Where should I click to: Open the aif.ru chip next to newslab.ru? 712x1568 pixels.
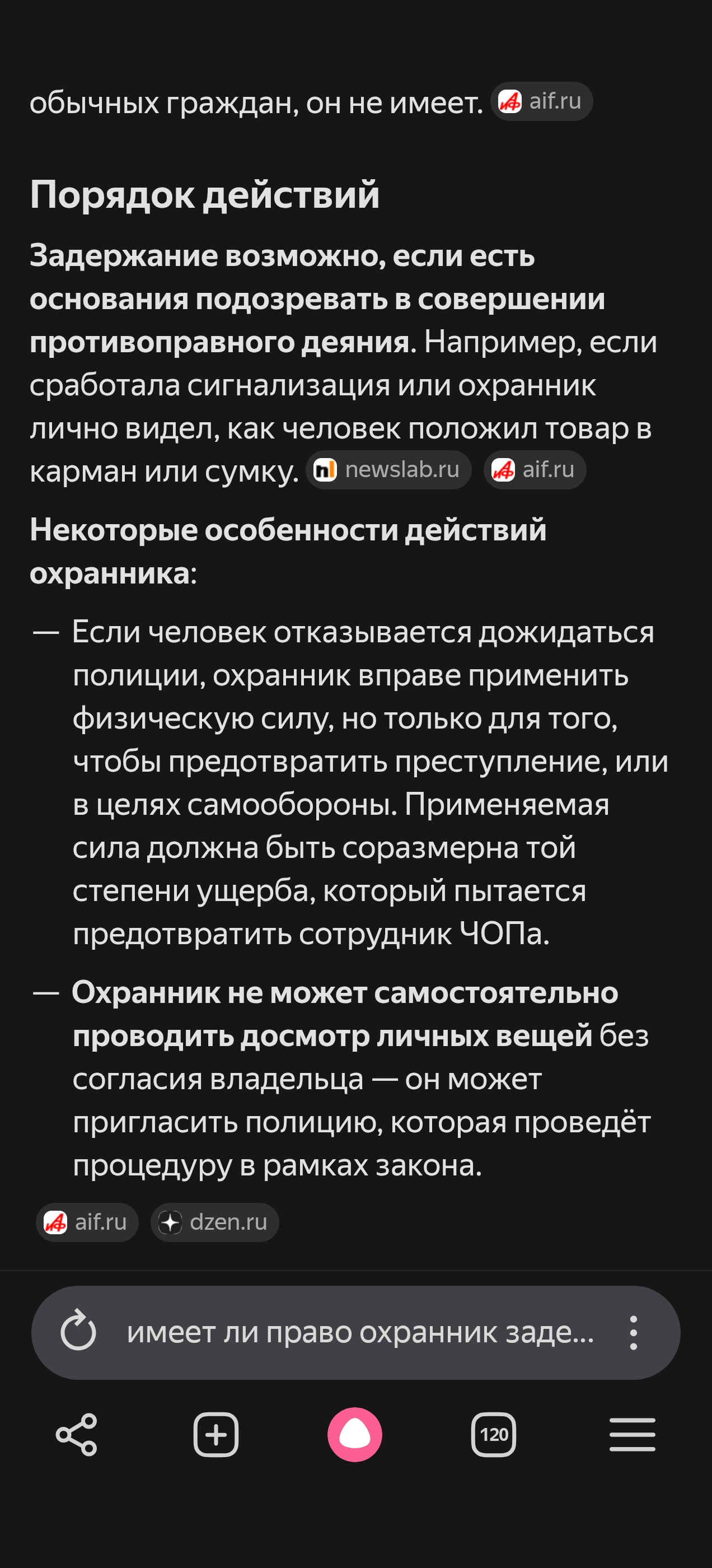535,469
